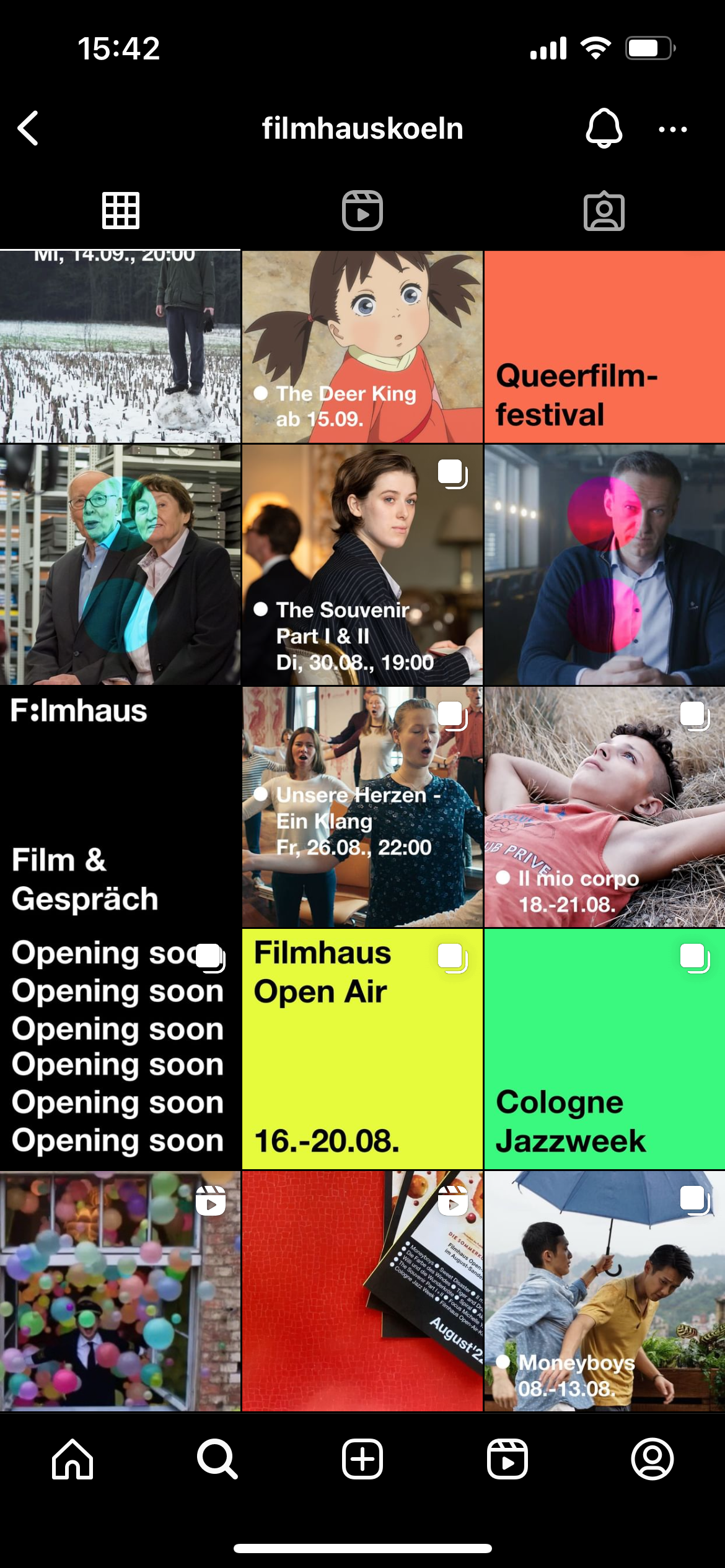Open your own profile tab
725x1568 pixels.
click(652, 1459)
